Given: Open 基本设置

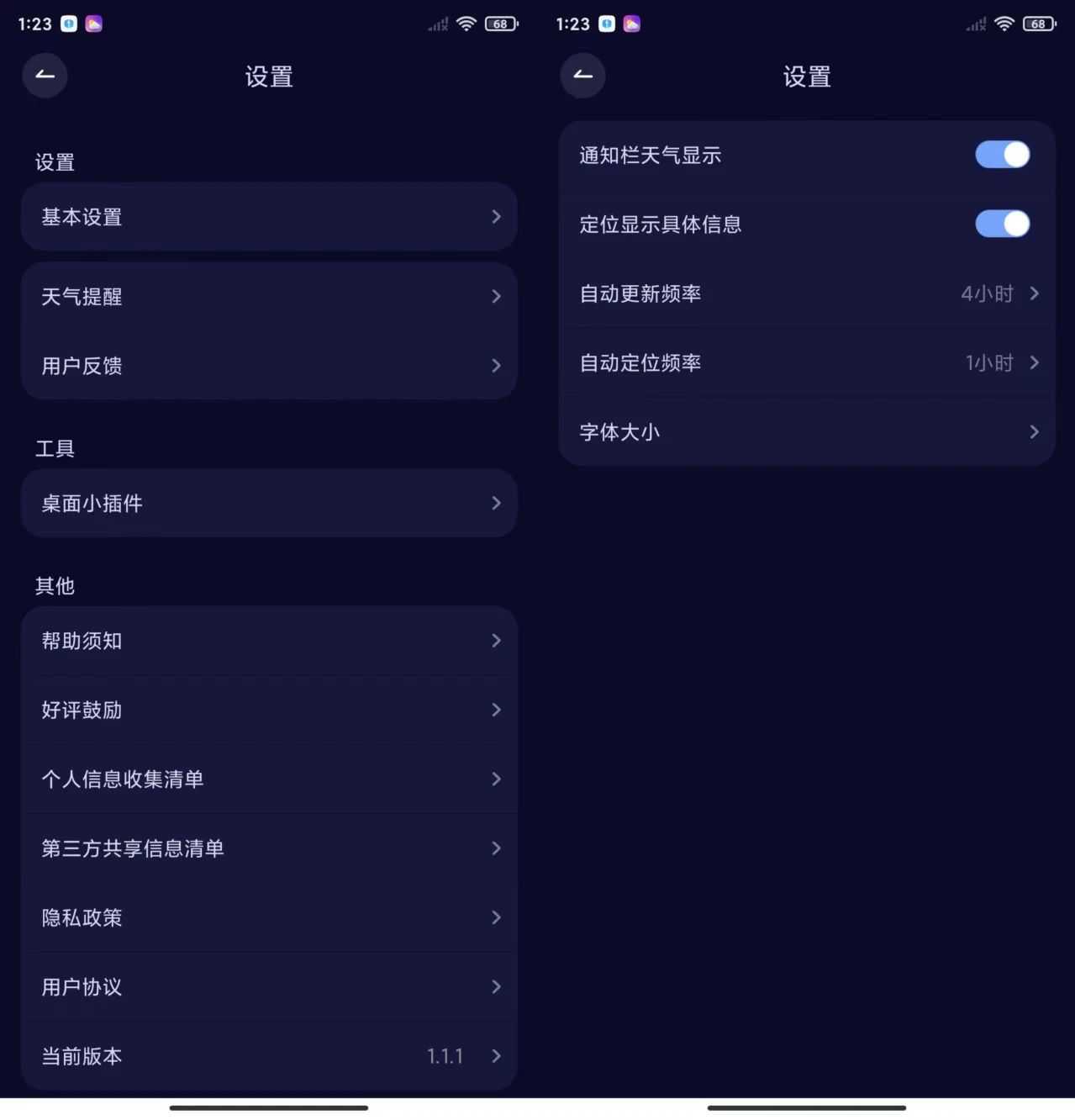Looking at the screenshot, I should click(x=269, y=217).
